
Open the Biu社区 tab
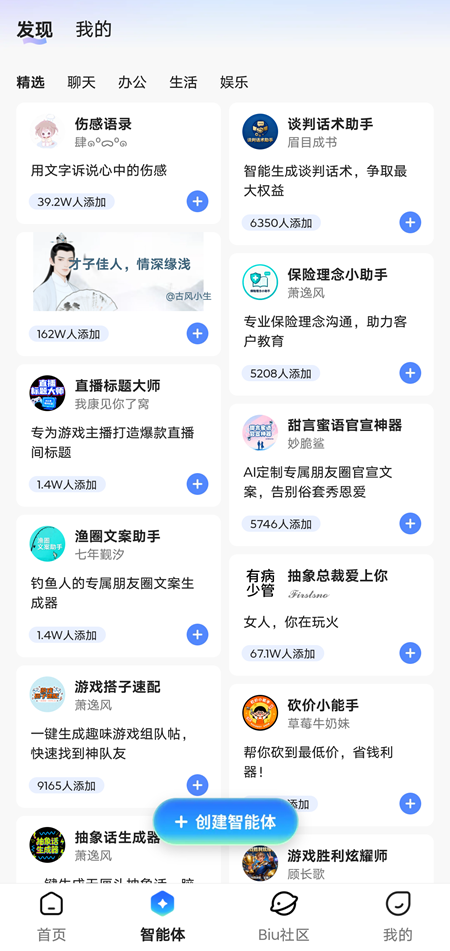coord(284,916)
